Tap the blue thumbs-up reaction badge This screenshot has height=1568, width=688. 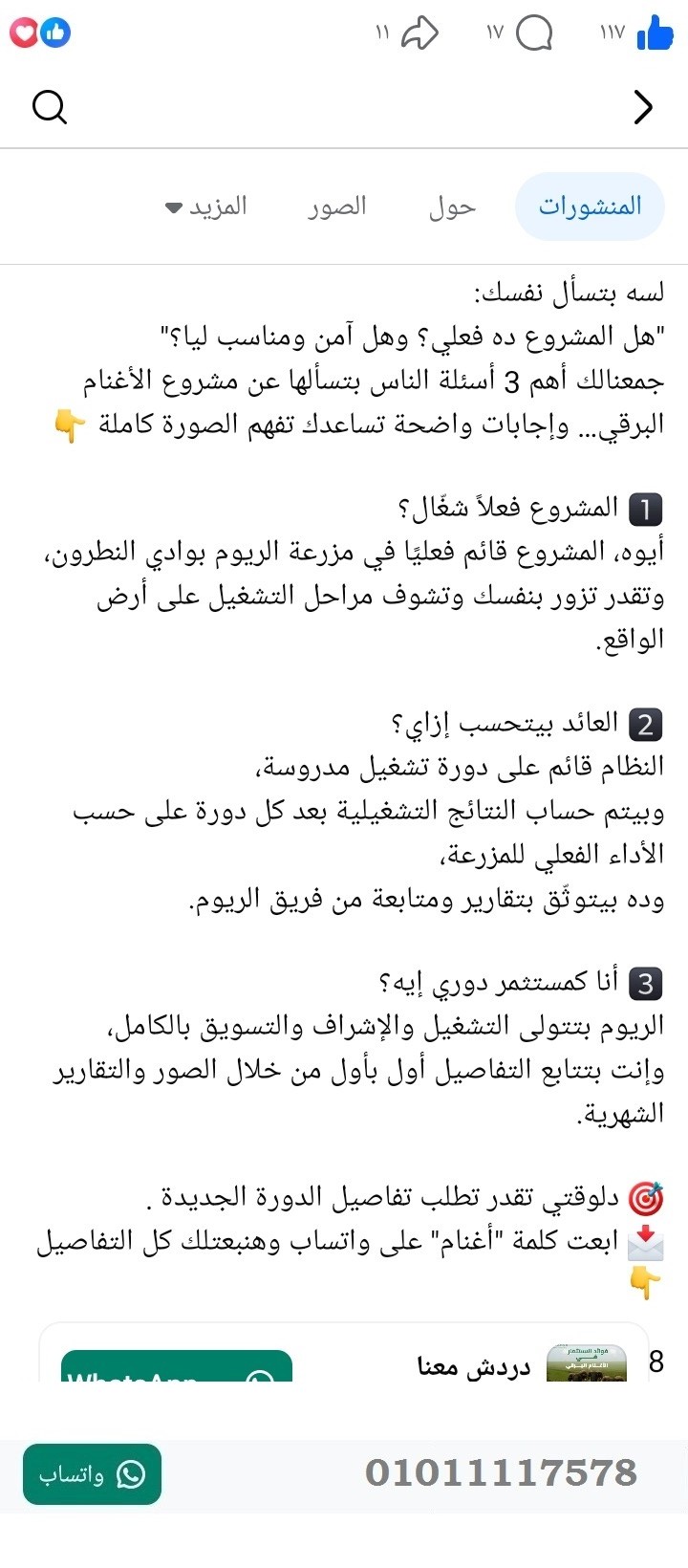tap(55, 32)
